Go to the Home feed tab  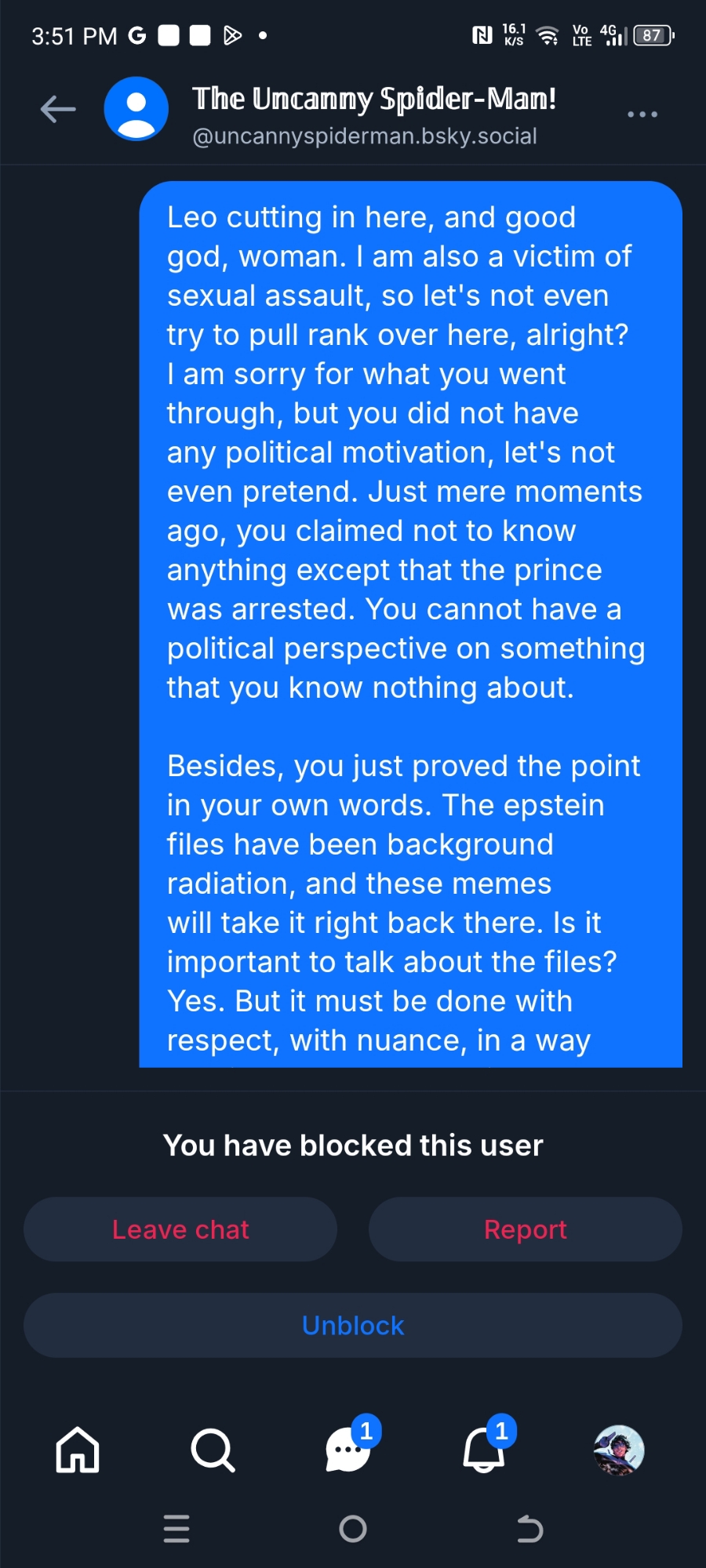click(x=78, y=1450)
